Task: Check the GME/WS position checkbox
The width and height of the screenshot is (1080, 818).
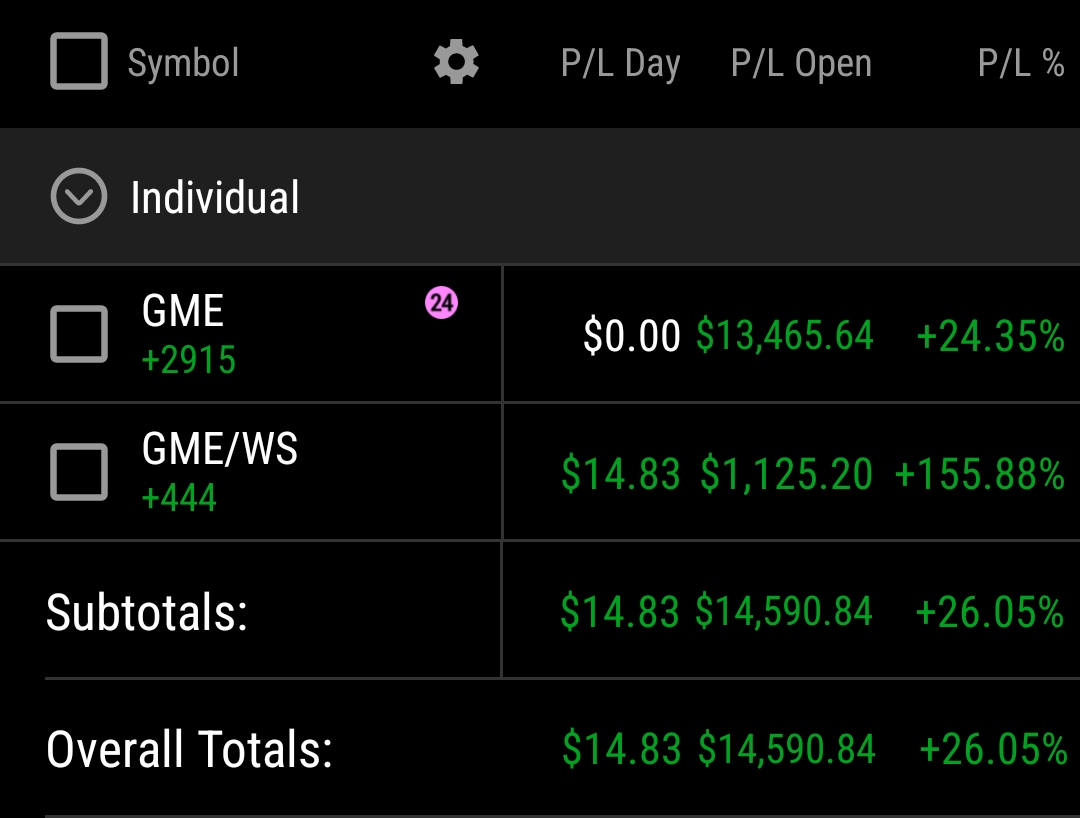Action: 79,472
